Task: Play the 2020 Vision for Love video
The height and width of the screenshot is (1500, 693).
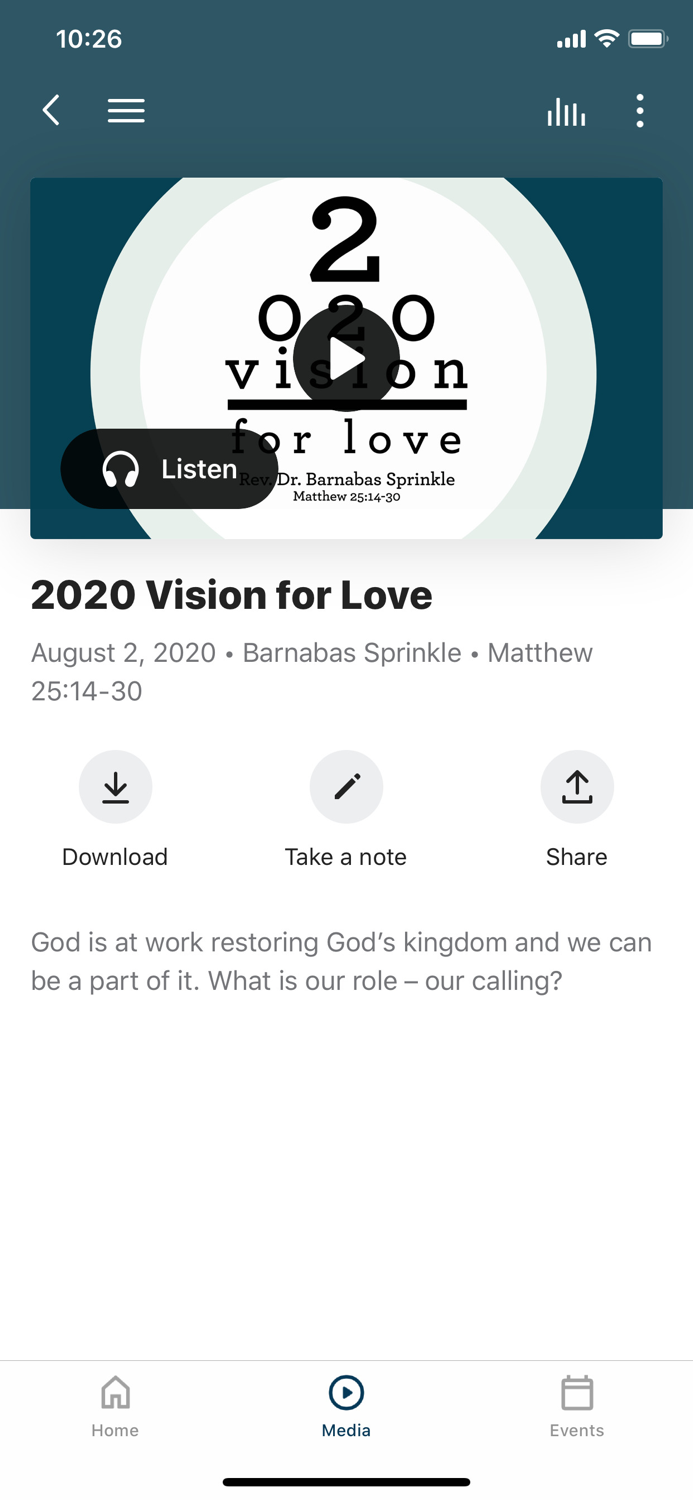Action: 346,358
